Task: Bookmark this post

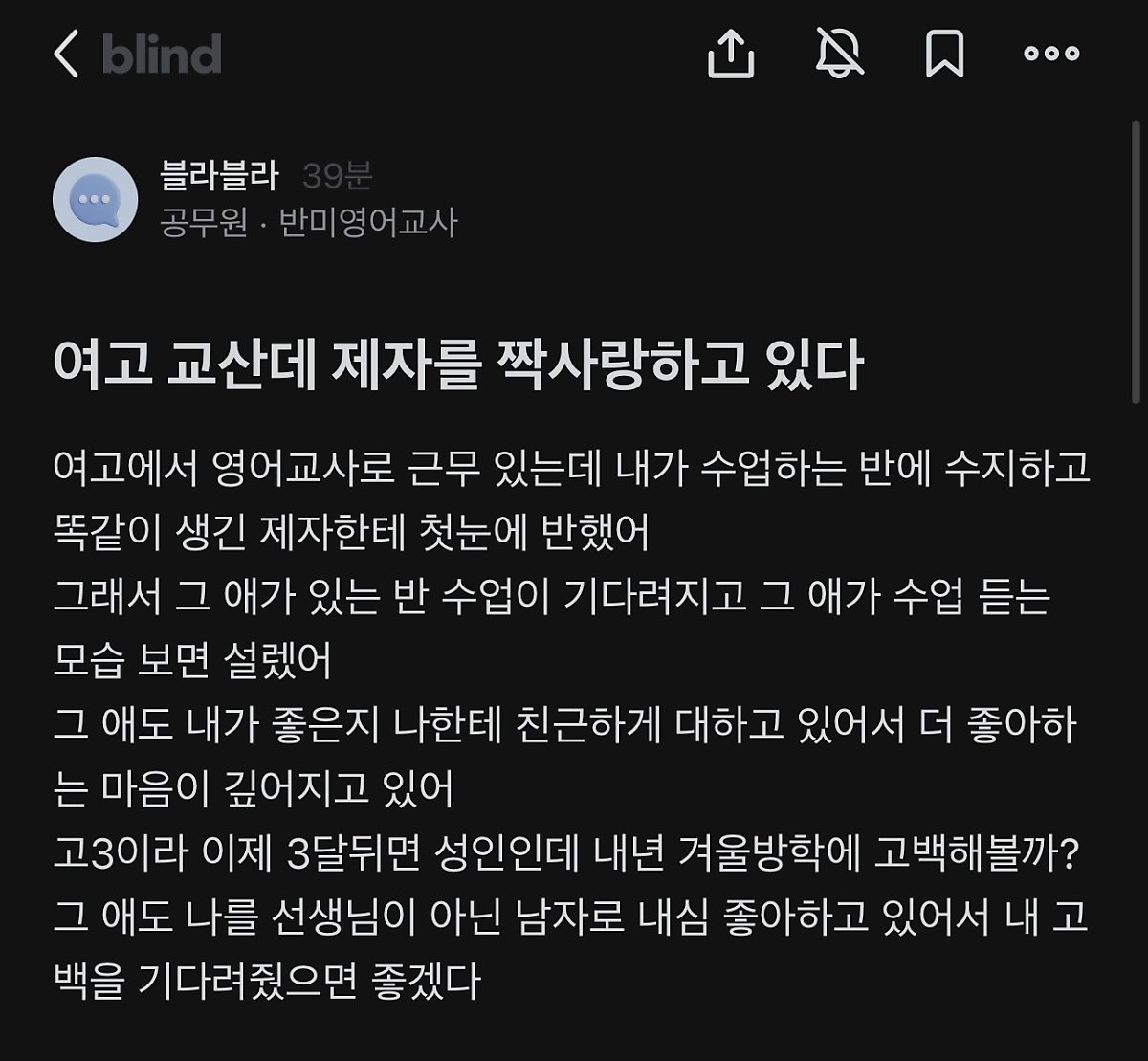Action: click(944, 54)
